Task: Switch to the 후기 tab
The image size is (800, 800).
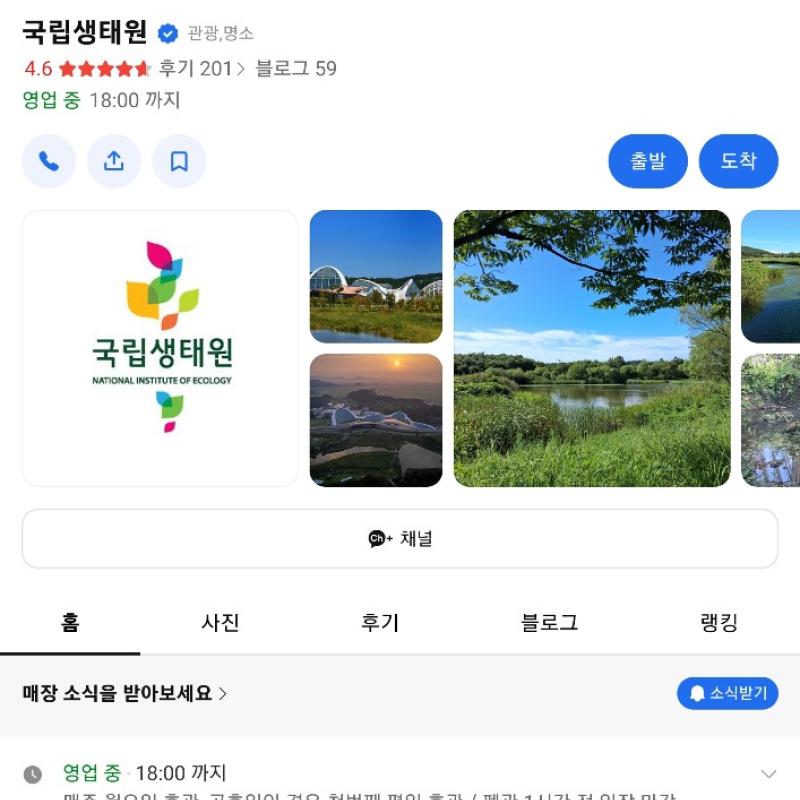Action: click(380, 623)
